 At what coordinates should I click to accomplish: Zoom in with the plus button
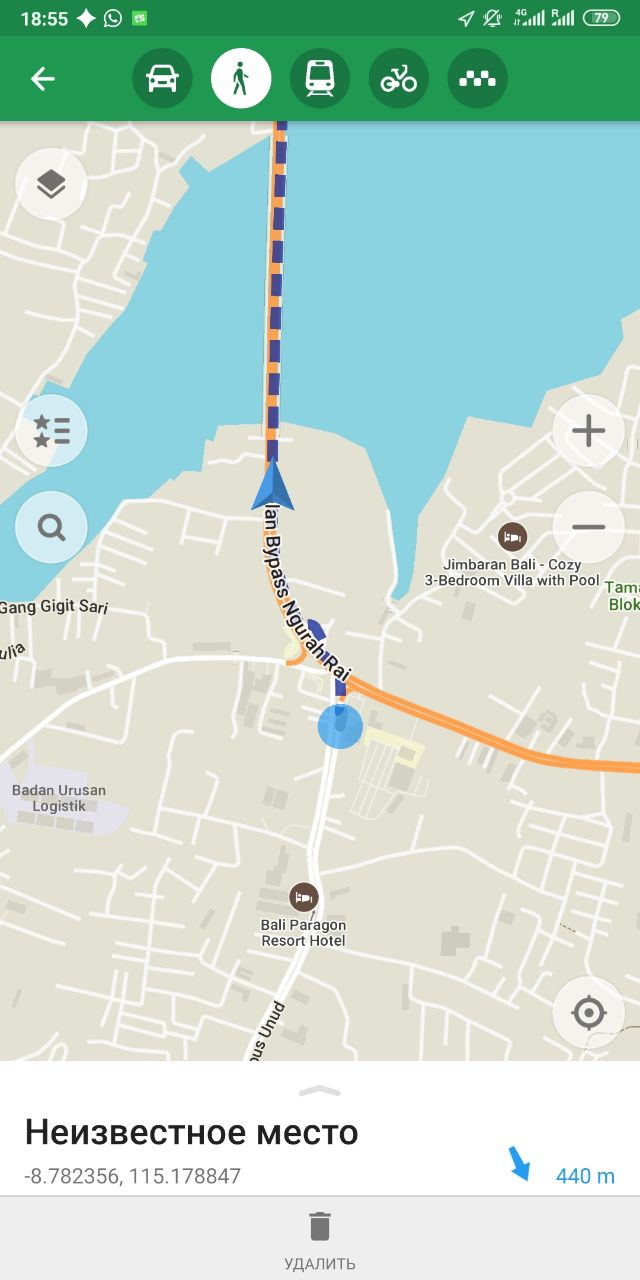[x=588, y=432]
